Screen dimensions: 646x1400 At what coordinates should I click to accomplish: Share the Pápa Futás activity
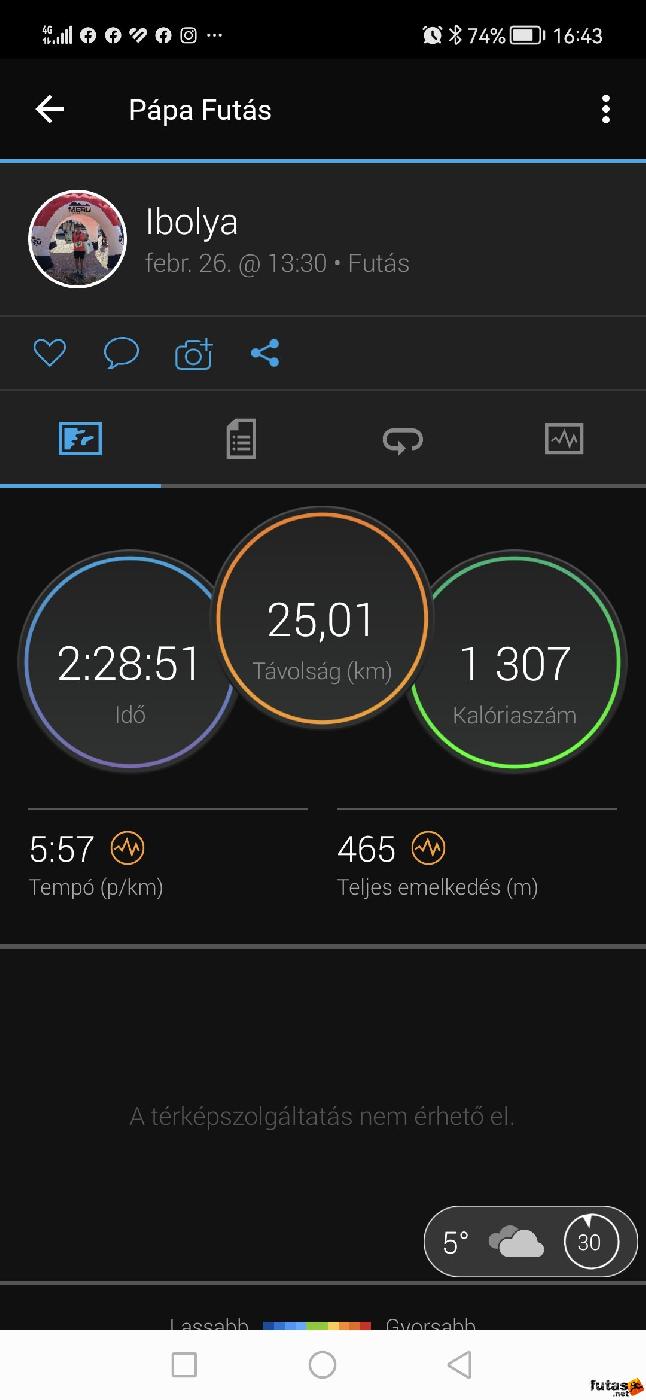(x=265, y=353)
